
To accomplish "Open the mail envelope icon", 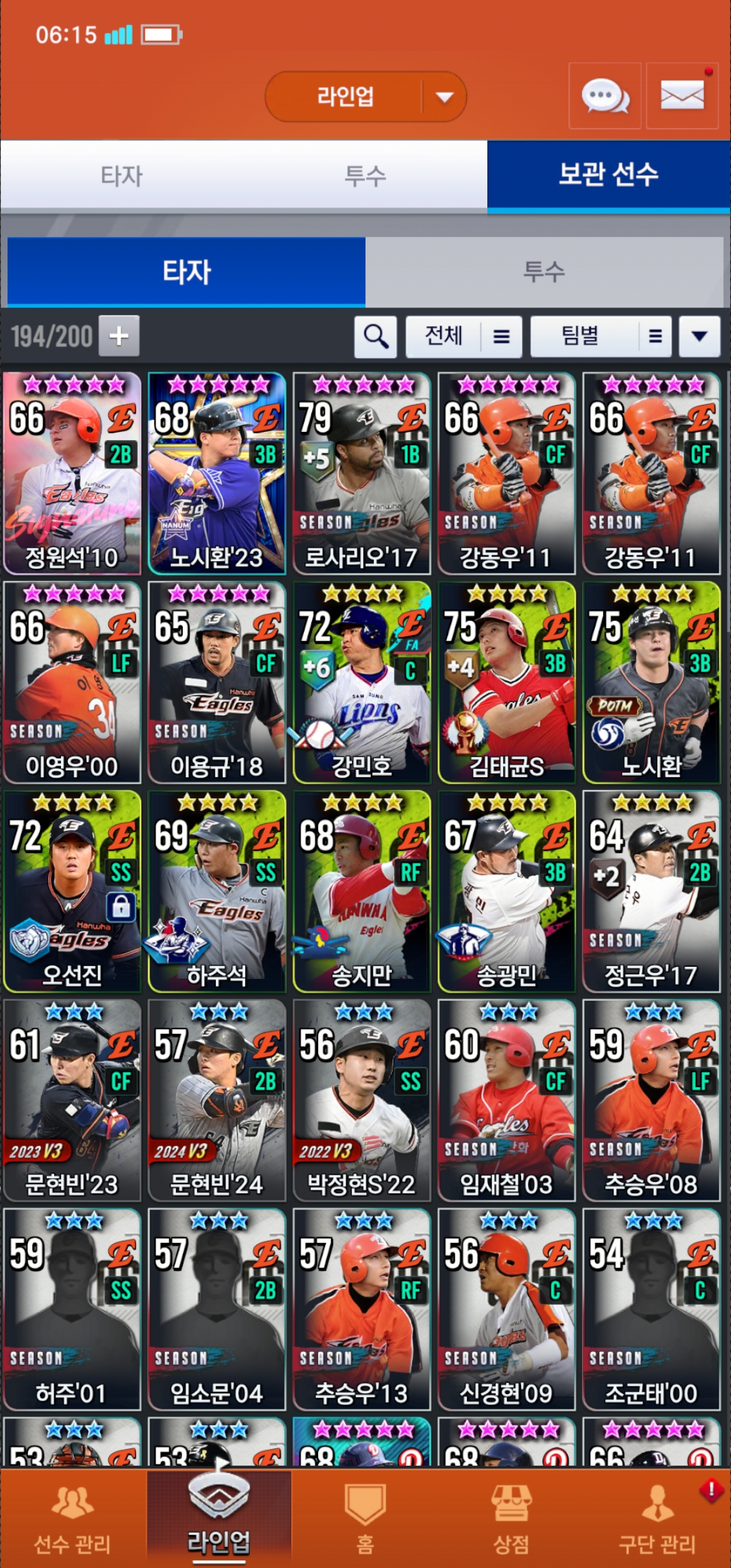I will [682, 96].
